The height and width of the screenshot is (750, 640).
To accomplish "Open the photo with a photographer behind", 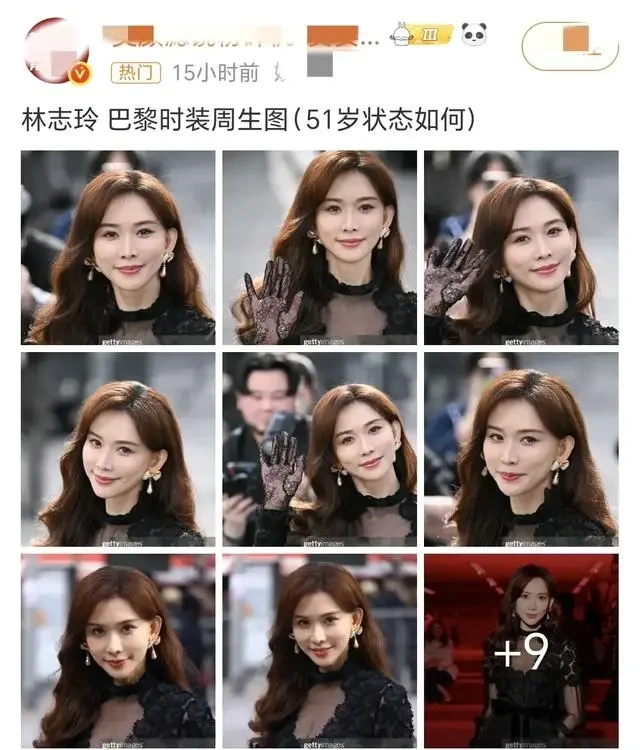I will click(x=319, y=449).
